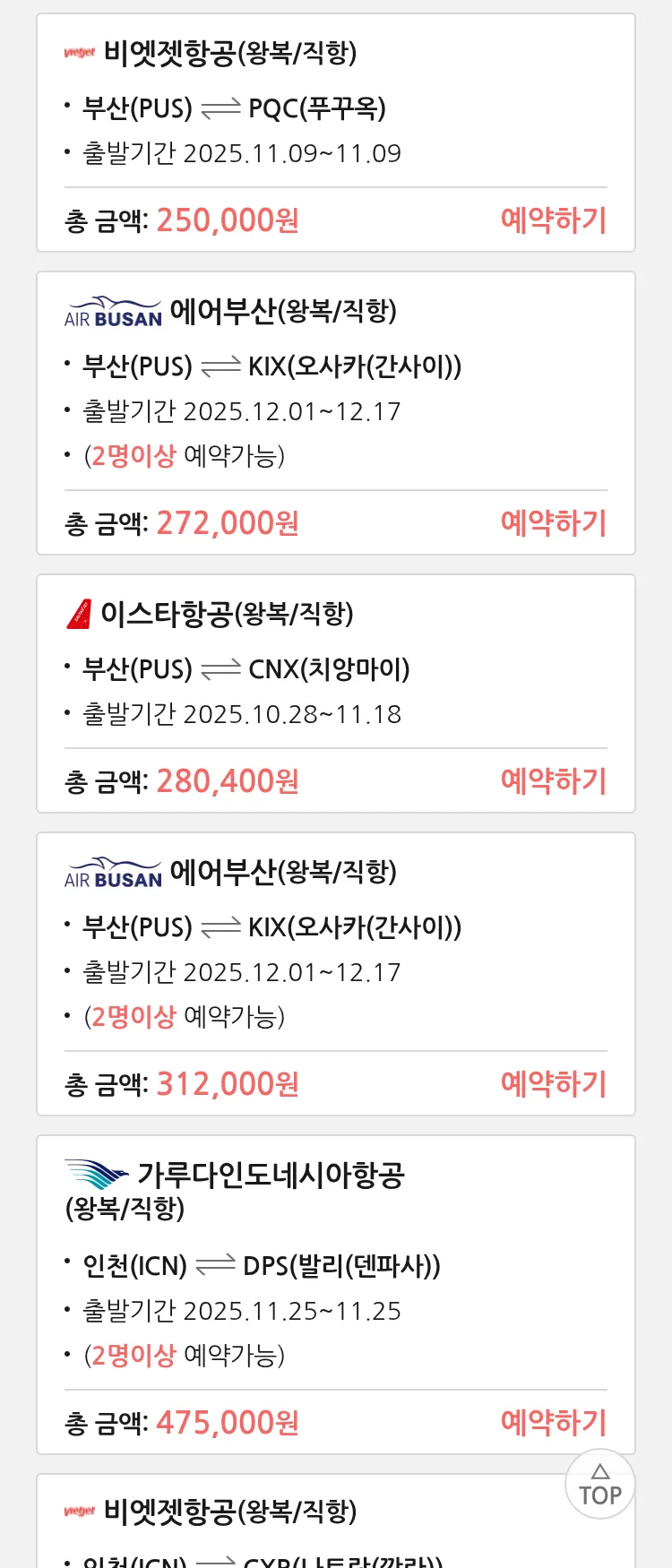Screen dimensions: 672x1568
Task: Book the 312,000원 Air Busan Osaka flight
Action: coord(553,1084)
